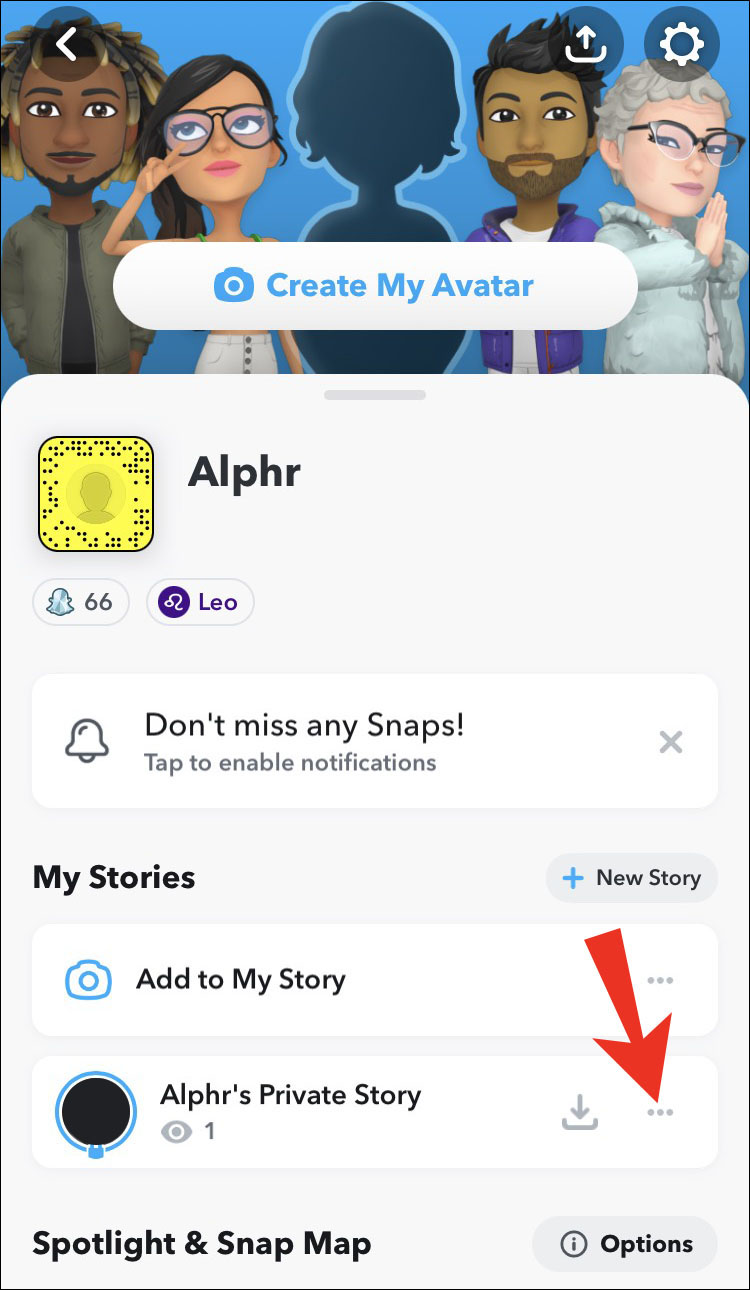Viewport: 750px width, 1290px height.
Task: View the Snap score 66 chip
Action: pyautogui.click(x=81, y=602)
